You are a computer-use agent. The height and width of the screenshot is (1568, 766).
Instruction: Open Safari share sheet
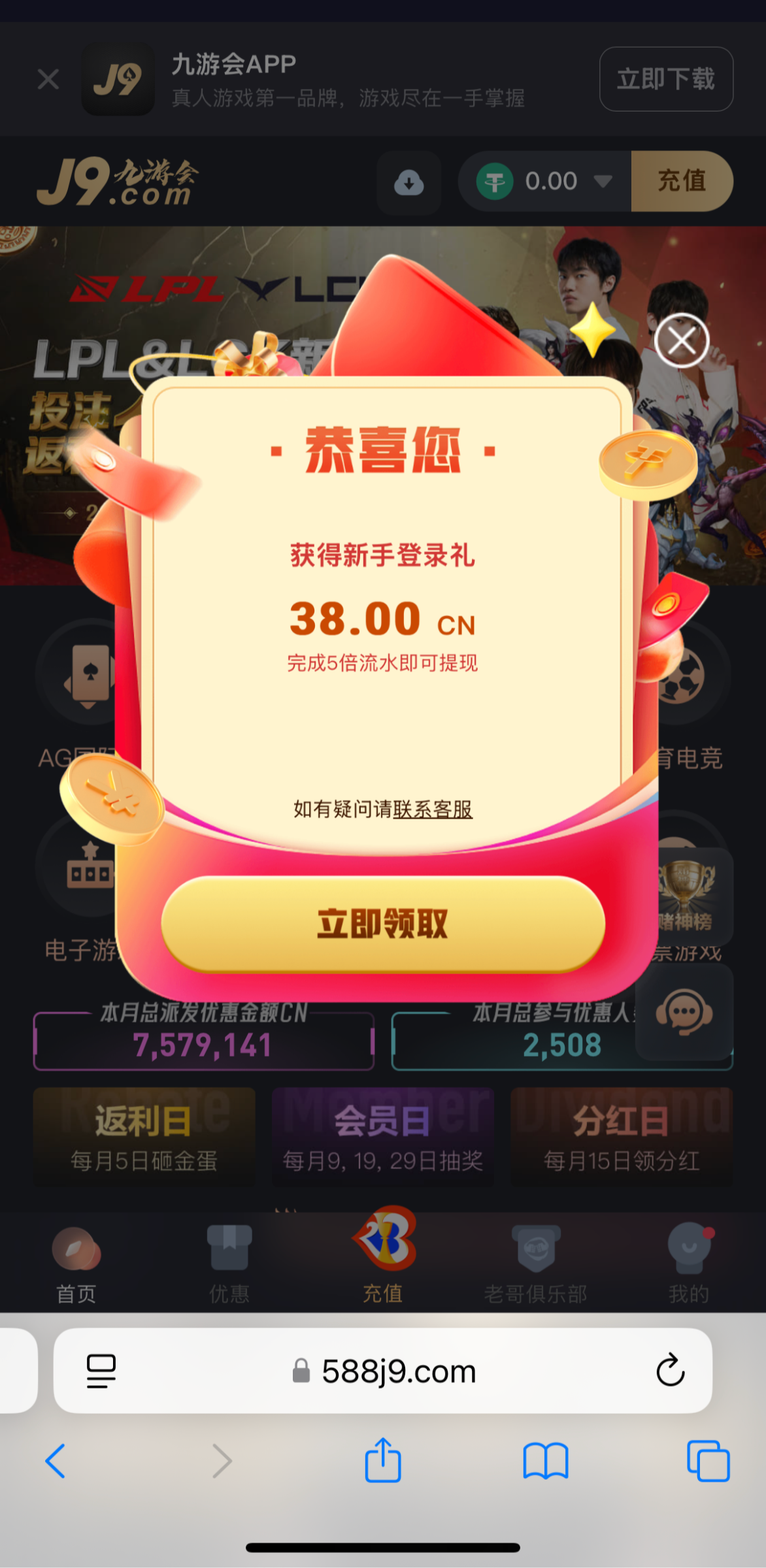pyautogui.click(x=383, y=1461)
